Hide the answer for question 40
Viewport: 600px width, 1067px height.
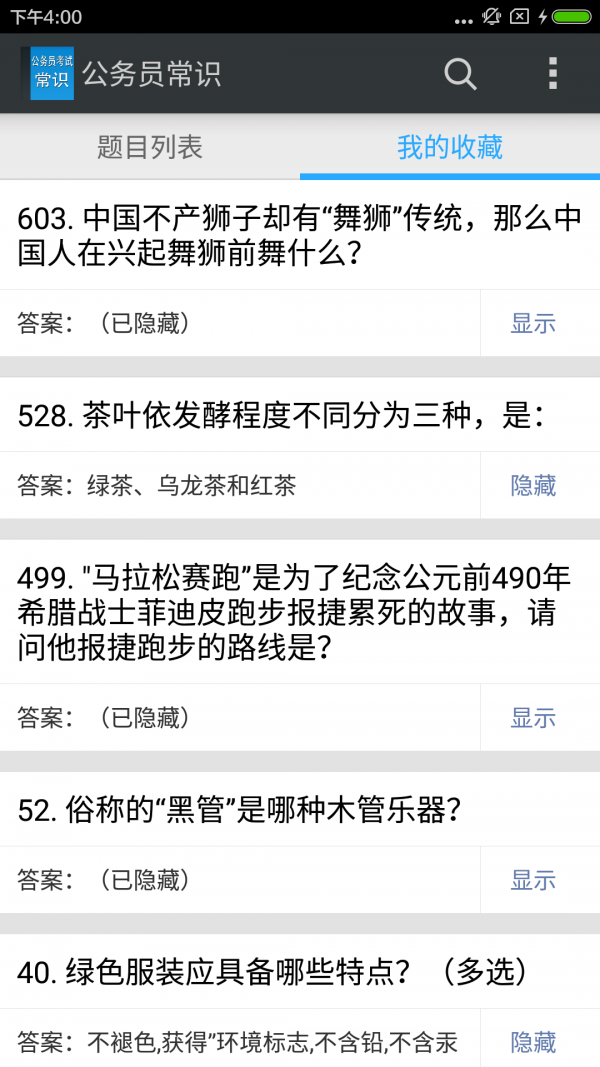(x=533, y=1042)
